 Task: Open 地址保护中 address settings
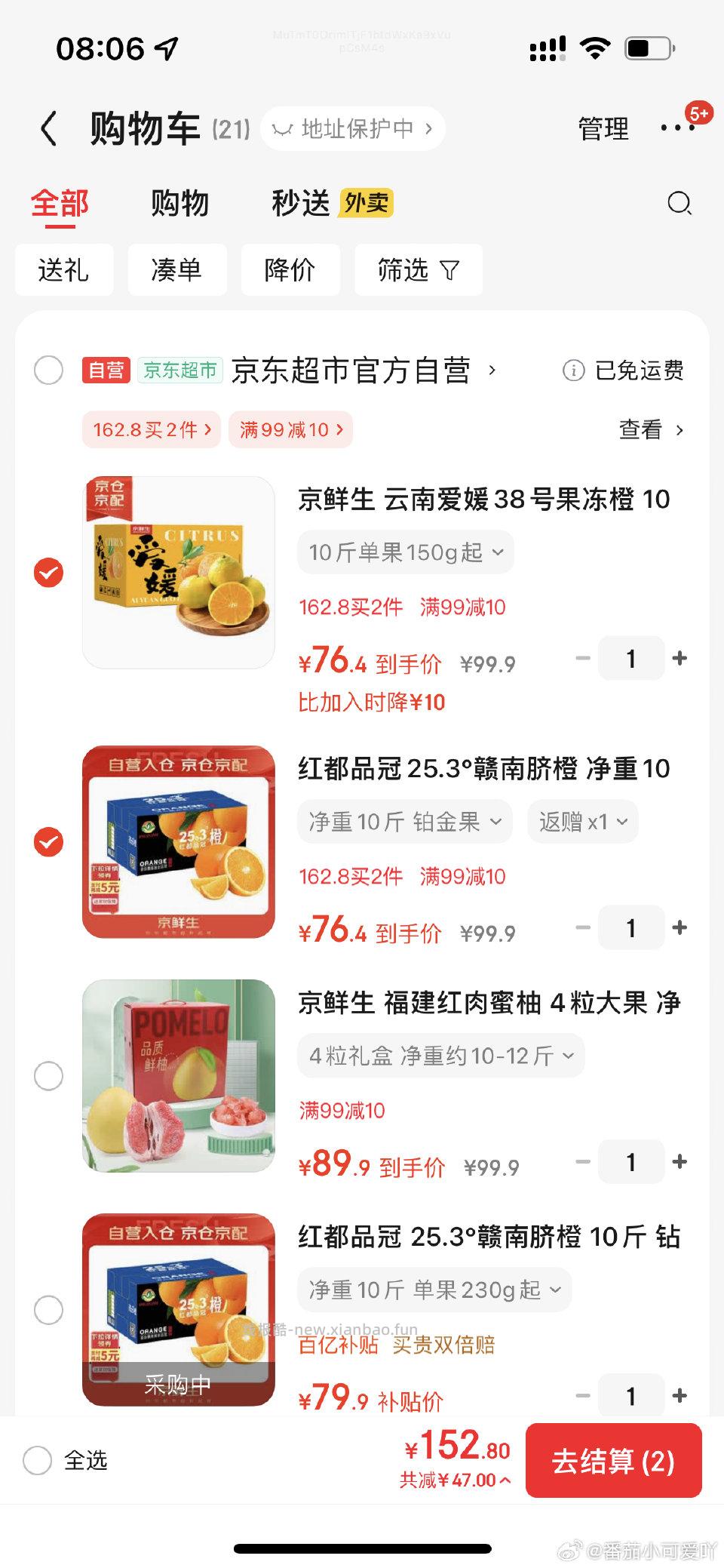point(353,128)
